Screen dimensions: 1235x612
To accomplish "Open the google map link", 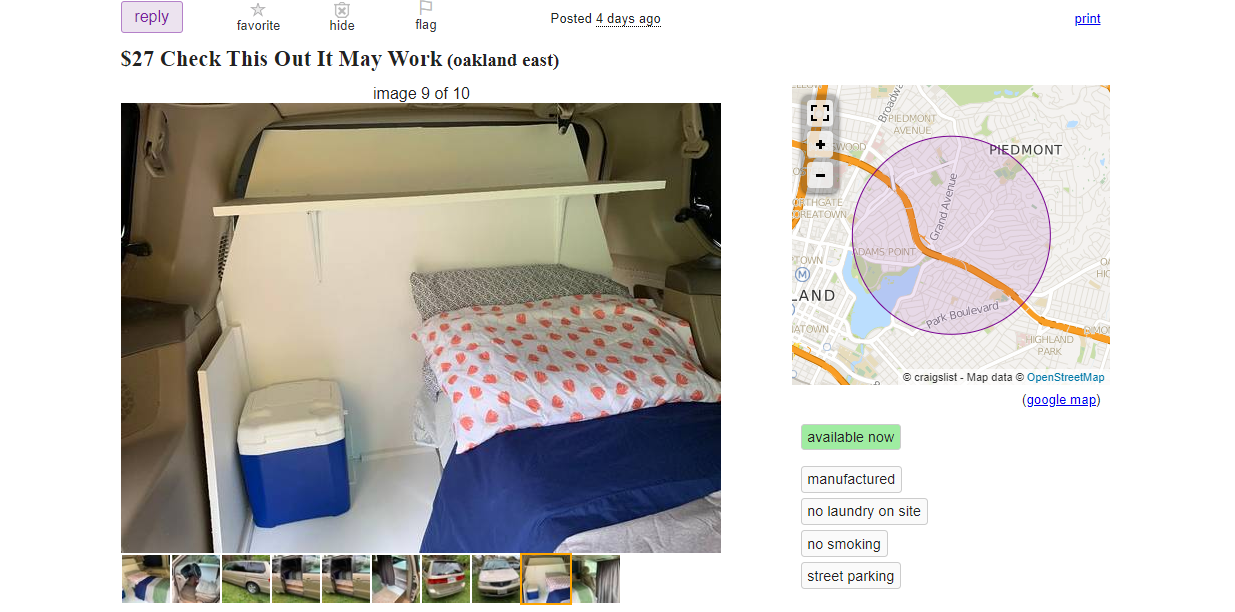I will pos(1061,400).
